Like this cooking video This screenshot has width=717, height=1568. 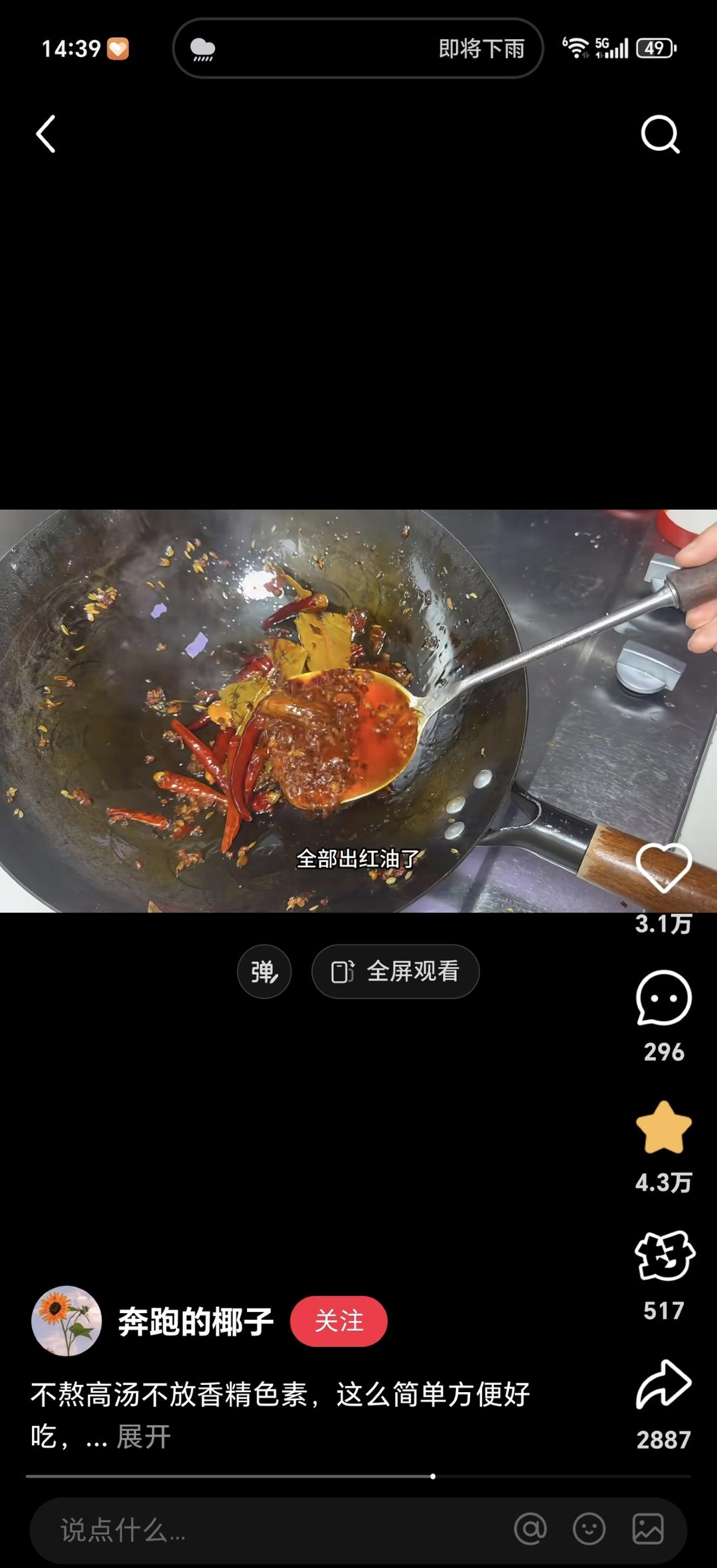click(663, 868)
